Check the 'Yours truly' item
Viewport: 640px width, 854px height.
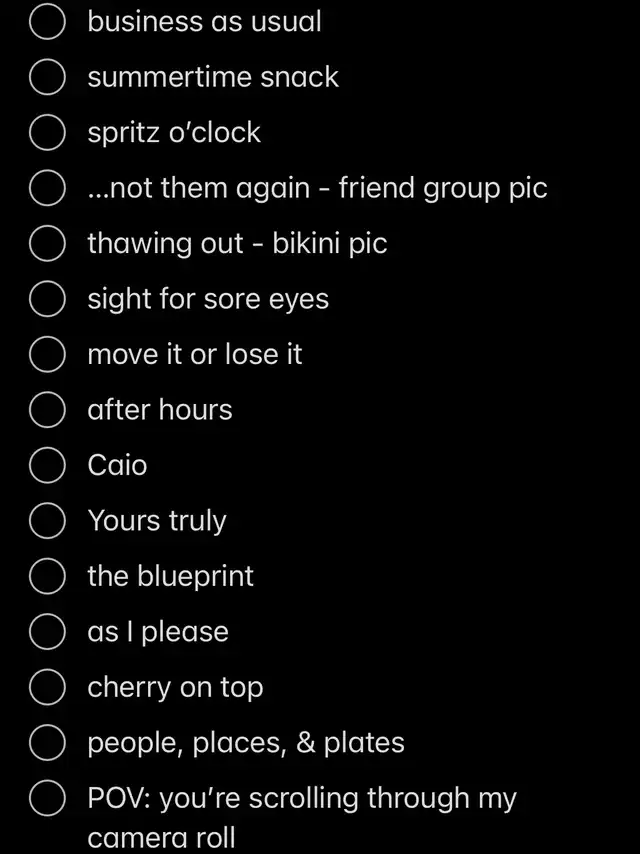47,522
